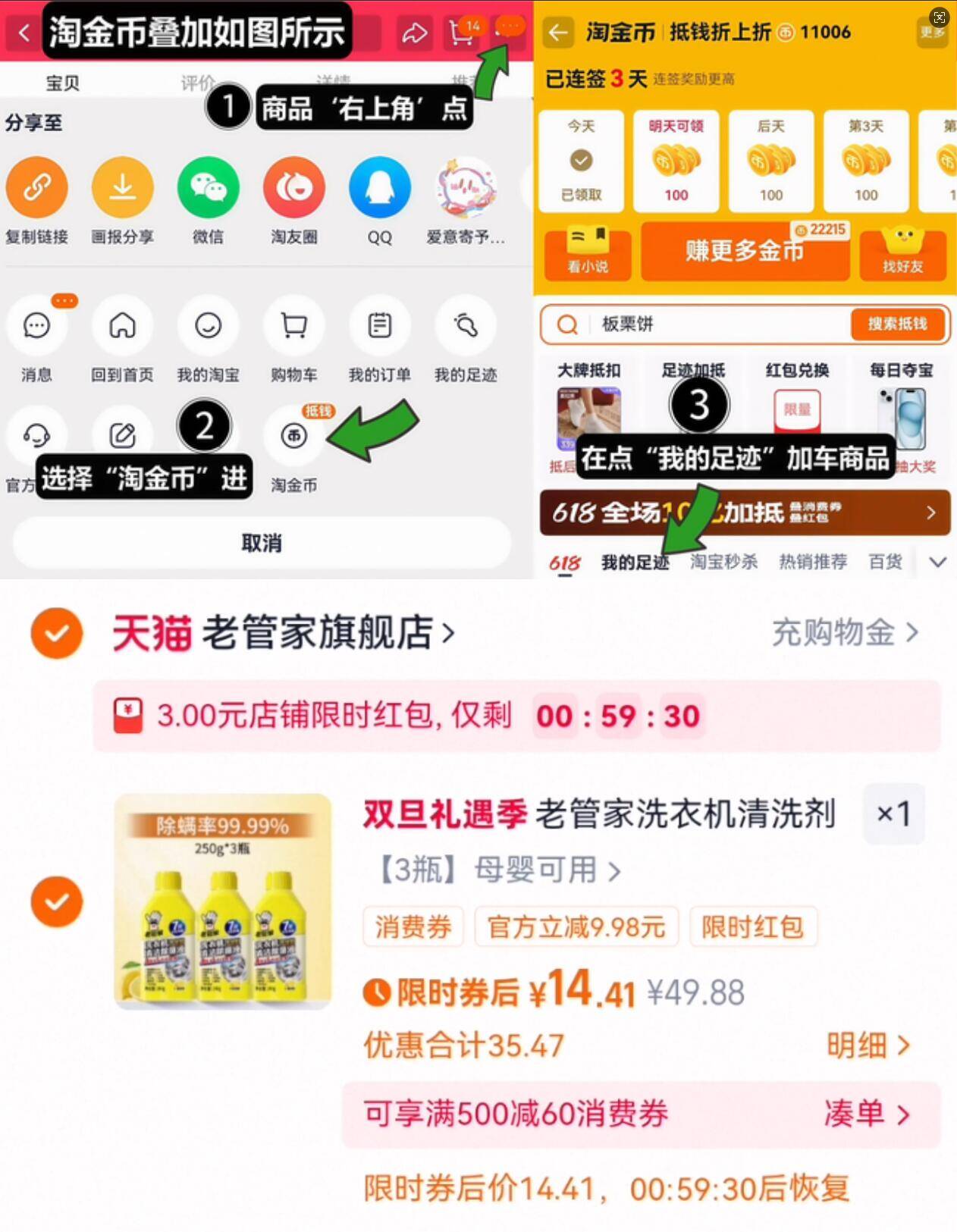This screenshot has height=1232, width=957.
Task: Switch to the 评价 tab
Action: coord(197,82)
